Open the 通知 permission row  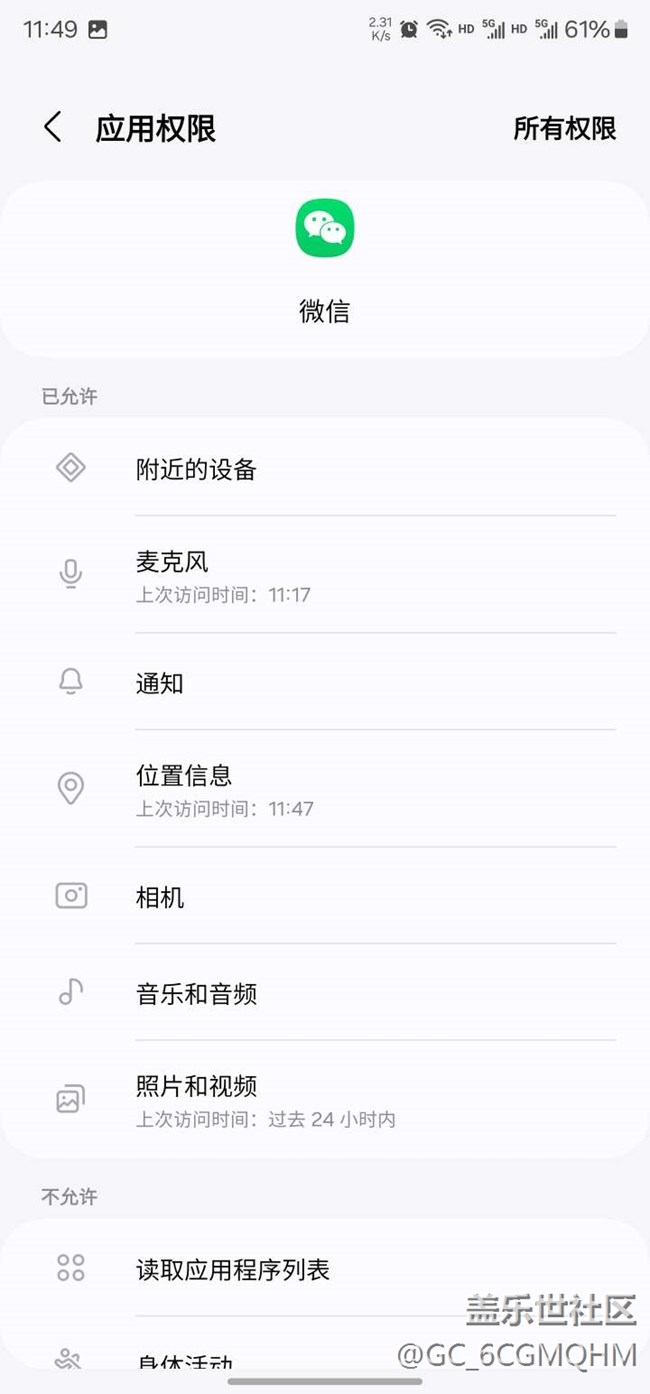click(325, 684)
